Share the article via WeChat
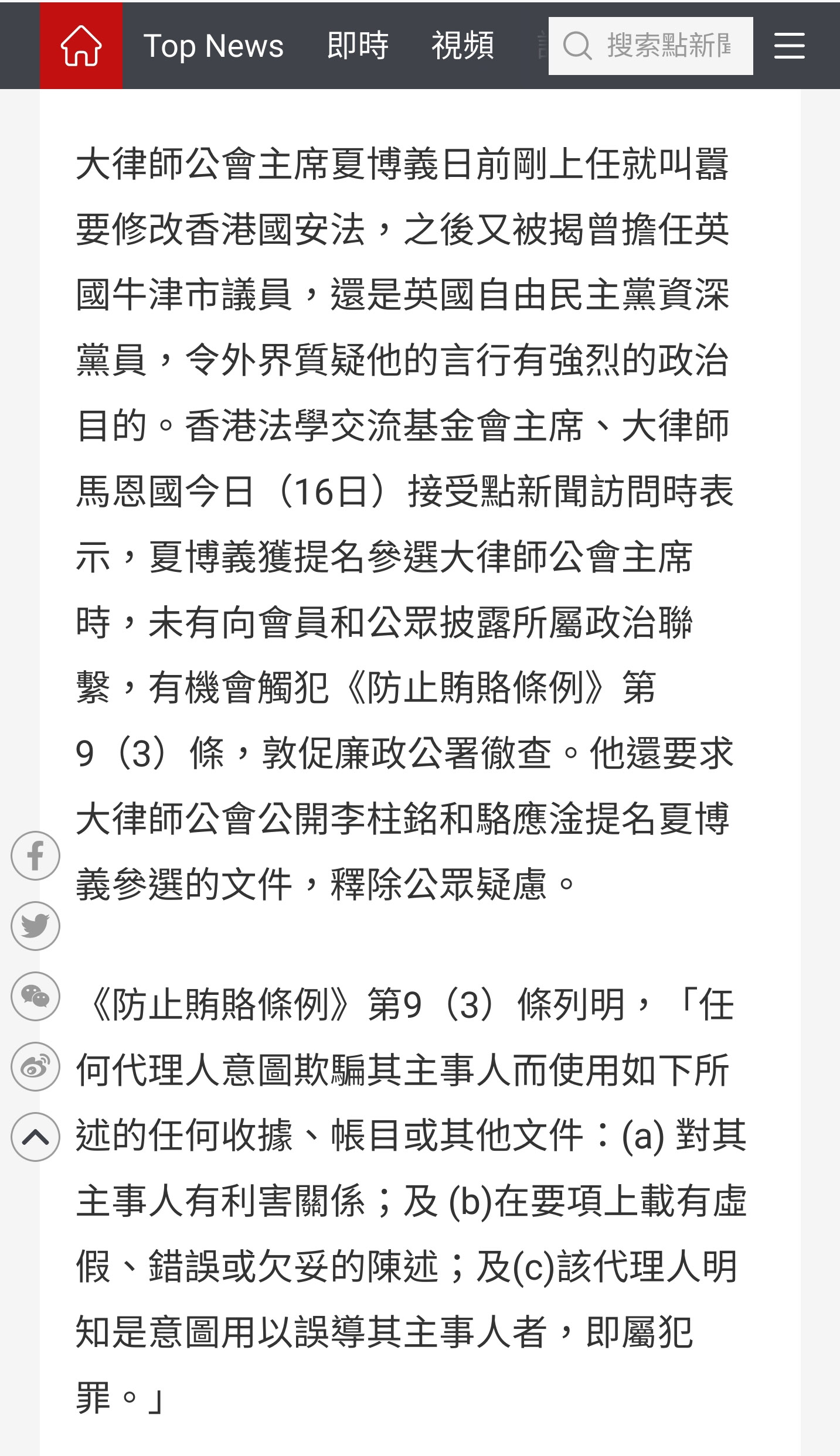This screenshot has height=1456, width=840. 35,996
